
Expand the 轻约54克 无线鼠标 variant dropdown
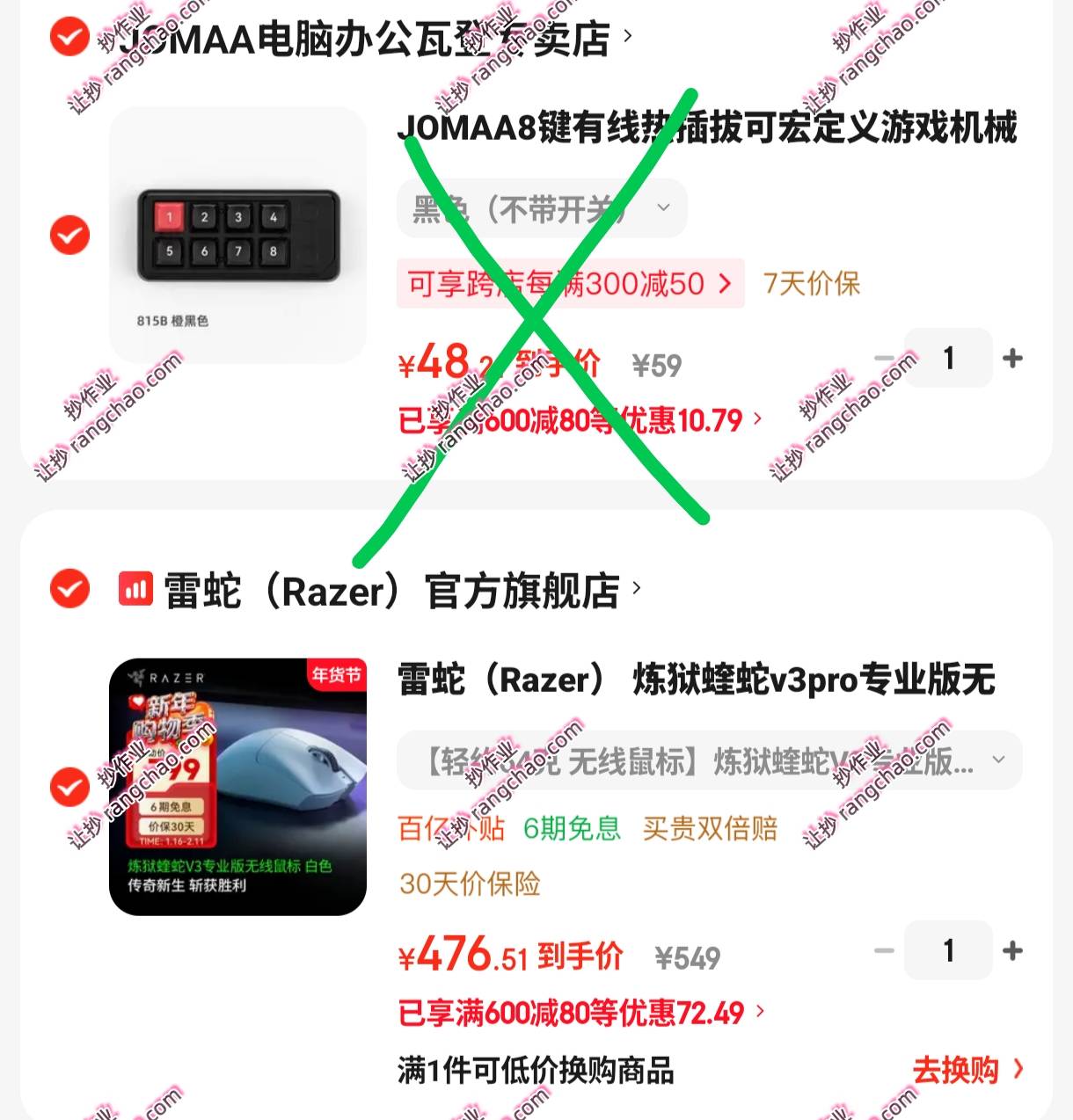pos(709,760)
